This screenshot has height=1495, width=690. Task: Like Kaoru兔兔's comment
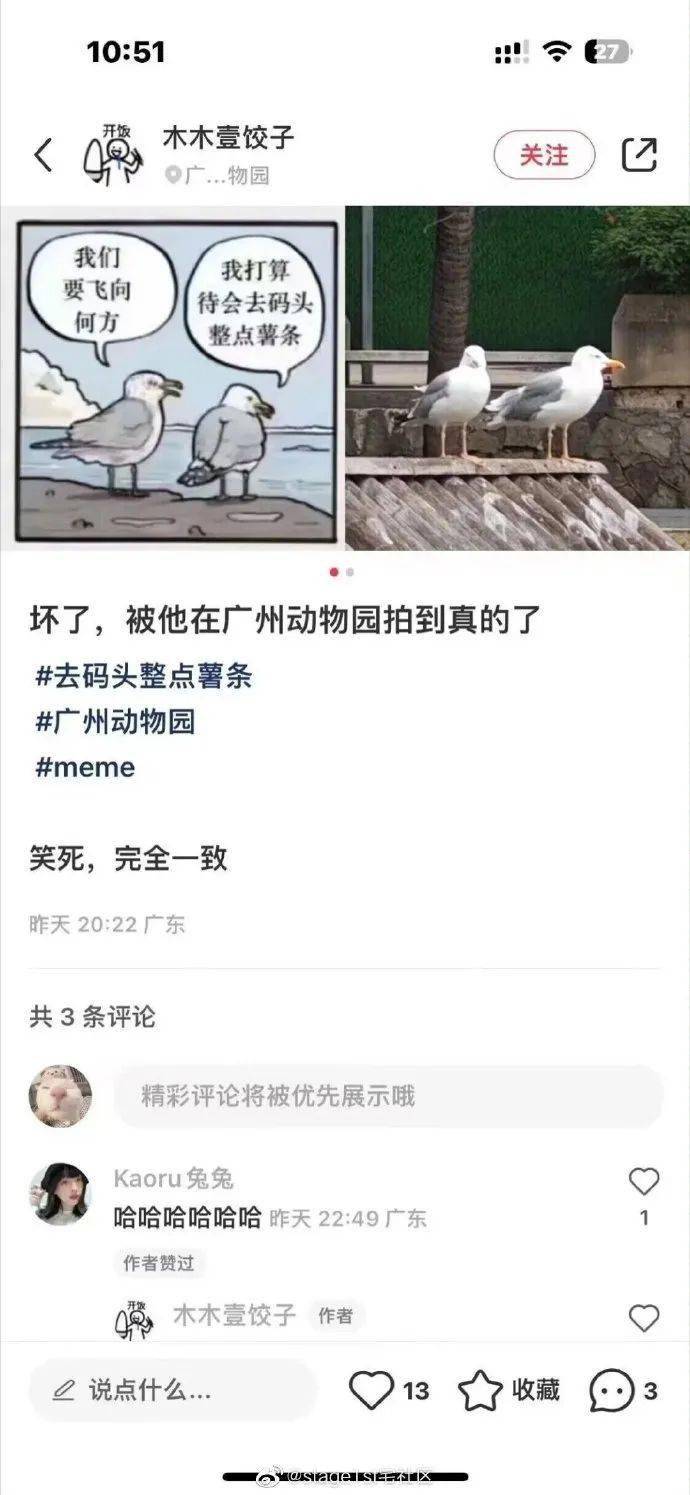coord(644,1182)
